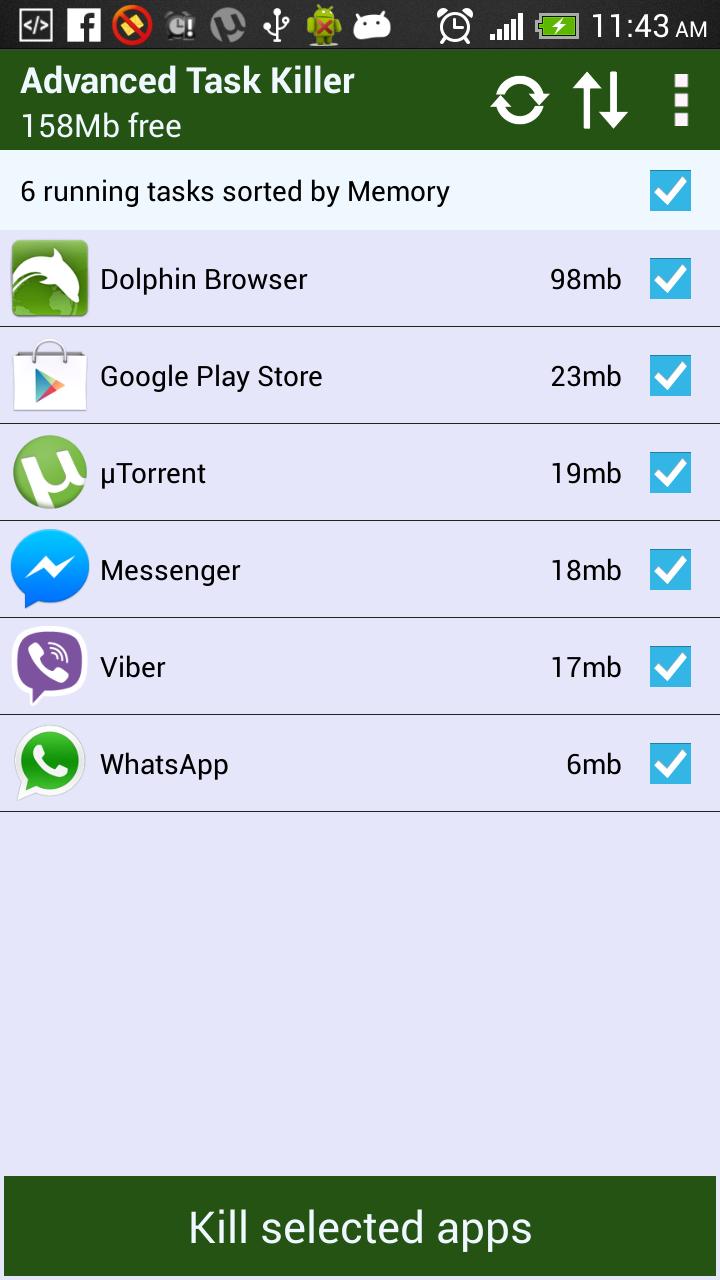This screenshot has width=720, height=1280.
Task: Deselect the WhatsApp checkbox
Action: (x=670, y=764)
